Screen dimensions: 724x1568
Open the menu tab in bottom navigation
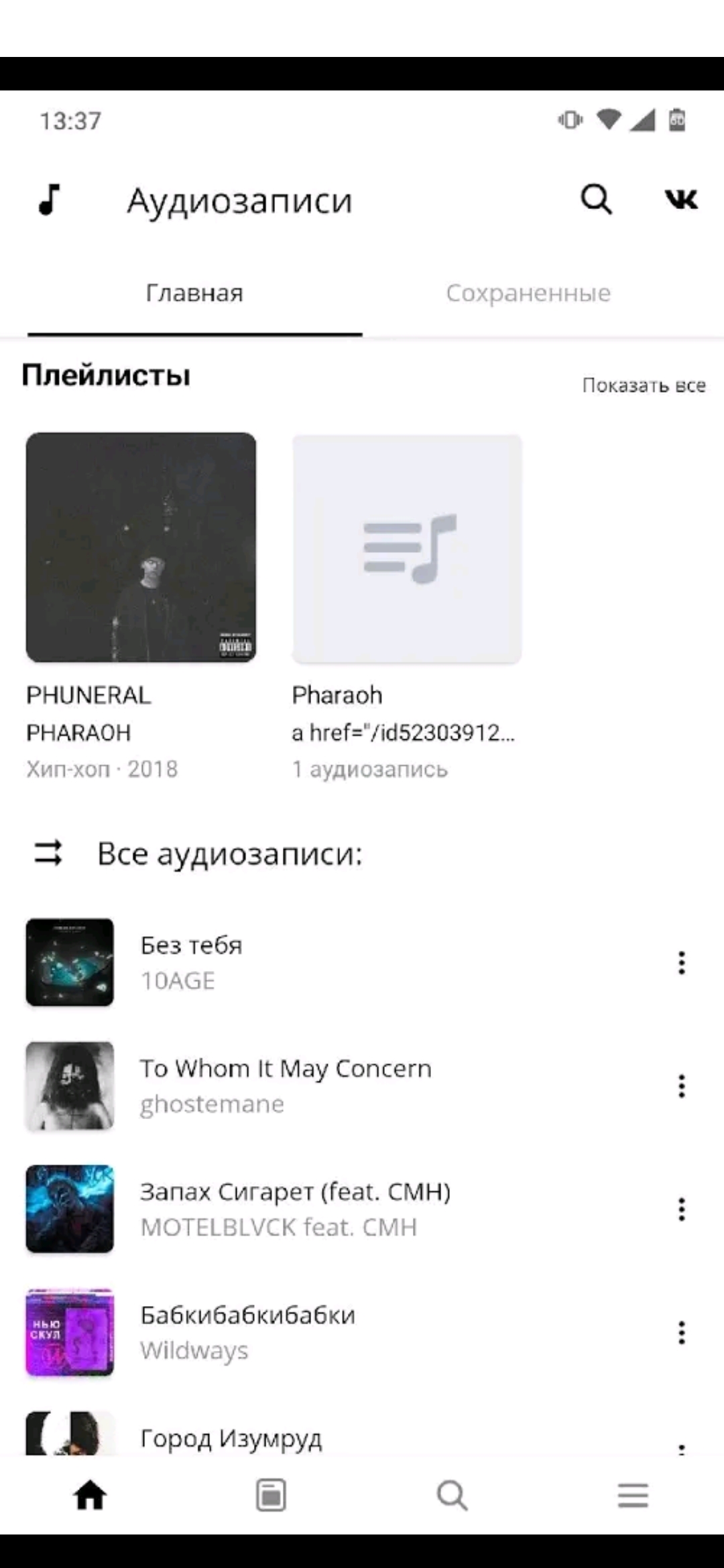(x=633, y=1495)
